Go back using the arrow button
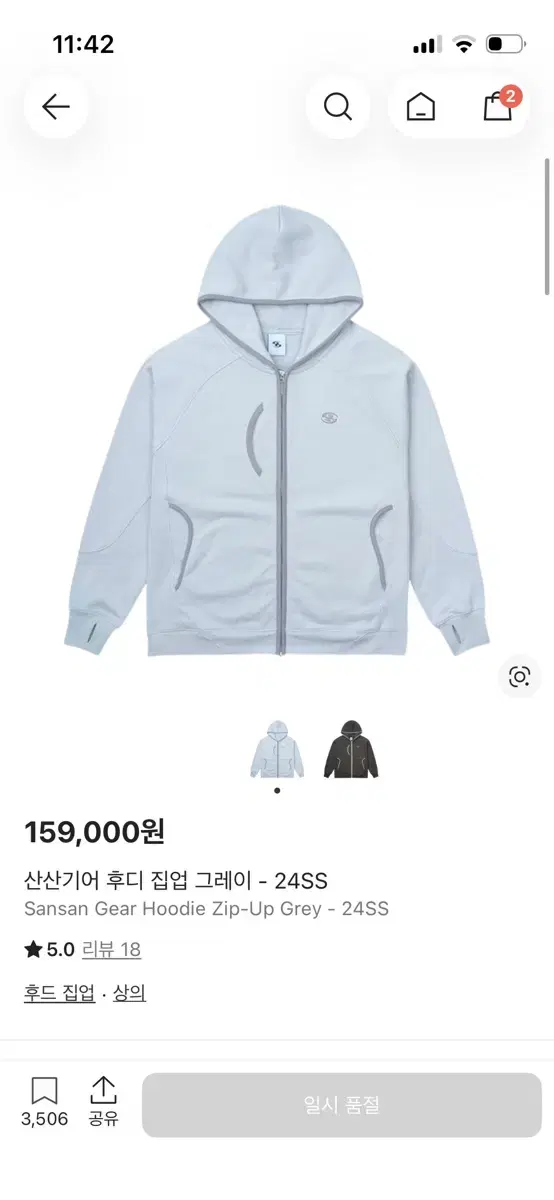The image size is (554, 1200). click(56, 106)
